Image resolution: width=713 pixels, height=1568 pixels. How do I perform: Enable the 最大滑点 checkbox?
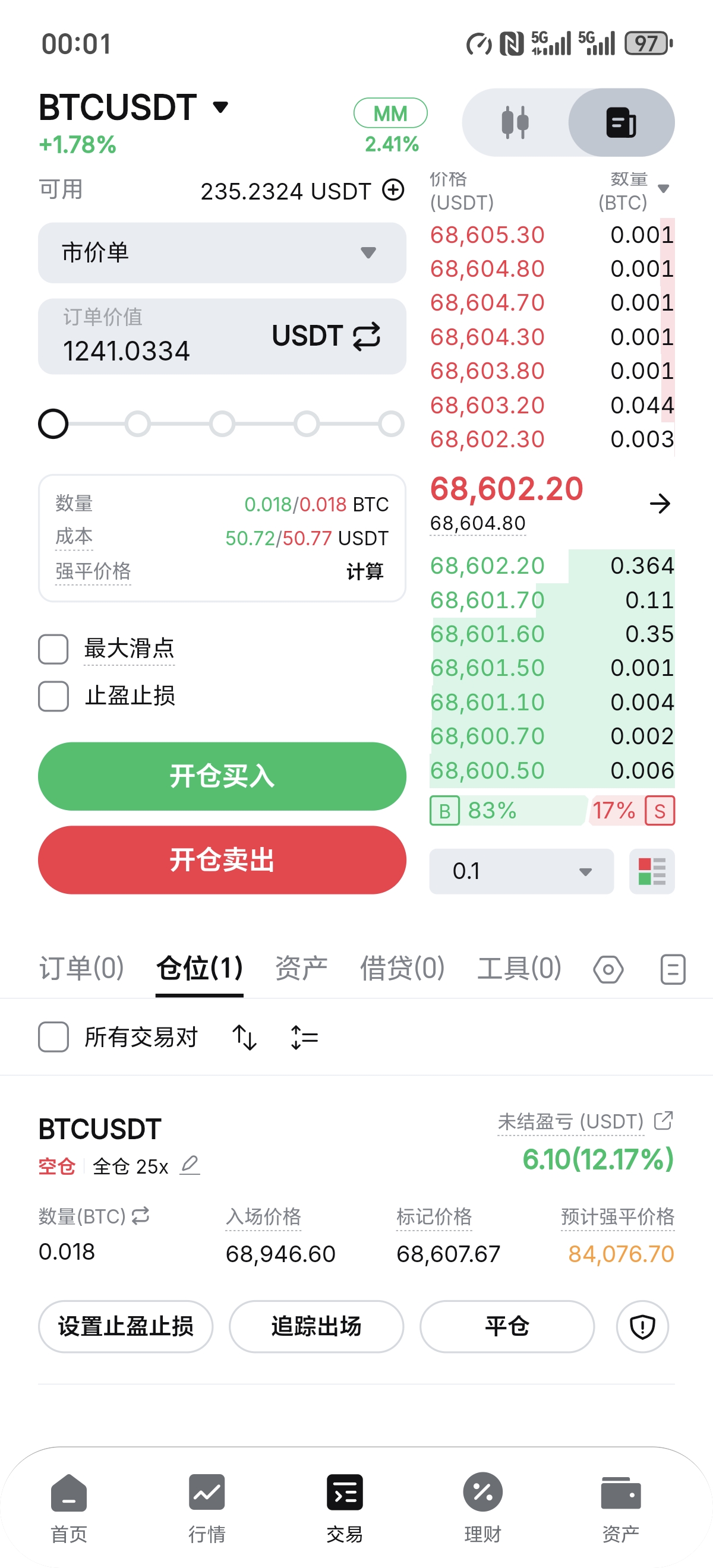point(53,649)
